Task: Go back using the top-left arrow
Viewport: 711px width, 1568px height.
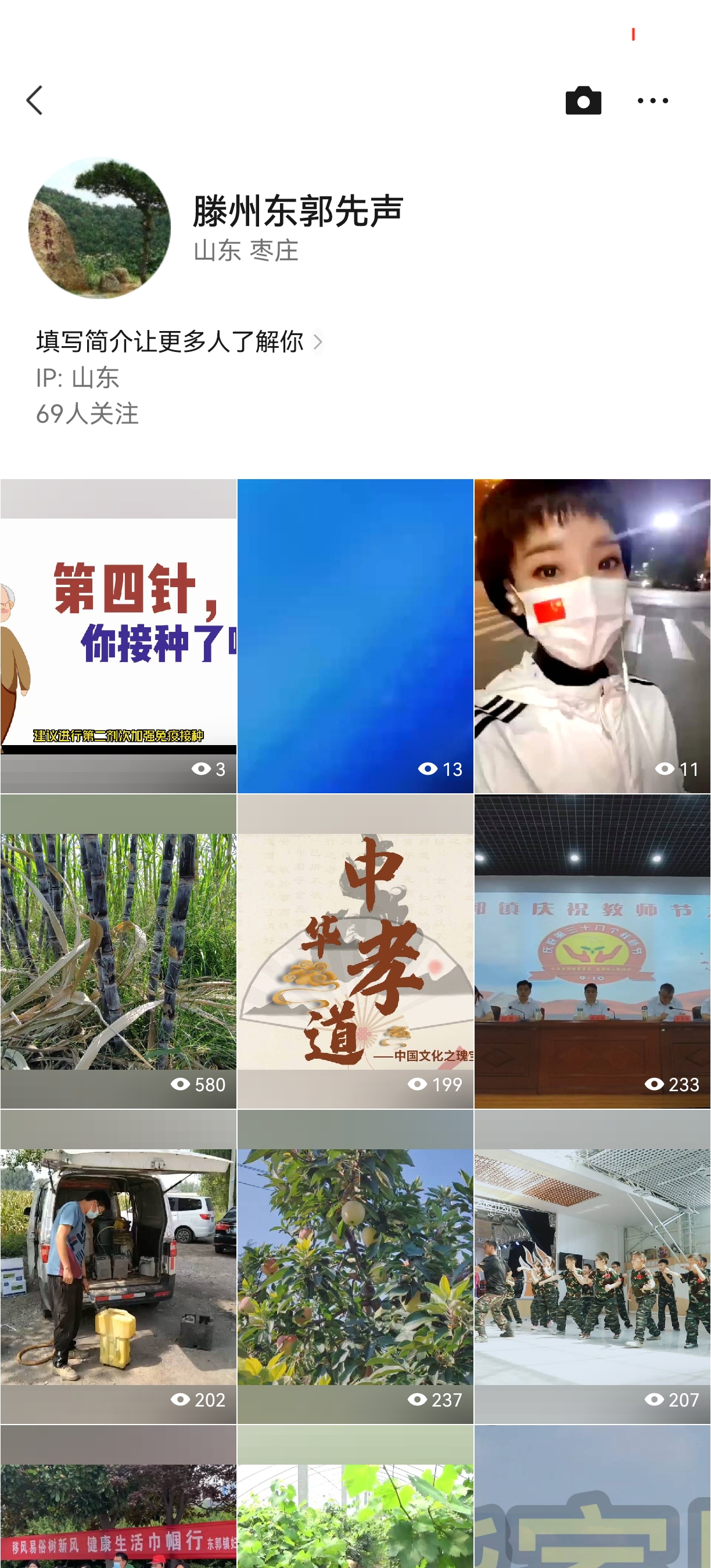Action: 35,100
